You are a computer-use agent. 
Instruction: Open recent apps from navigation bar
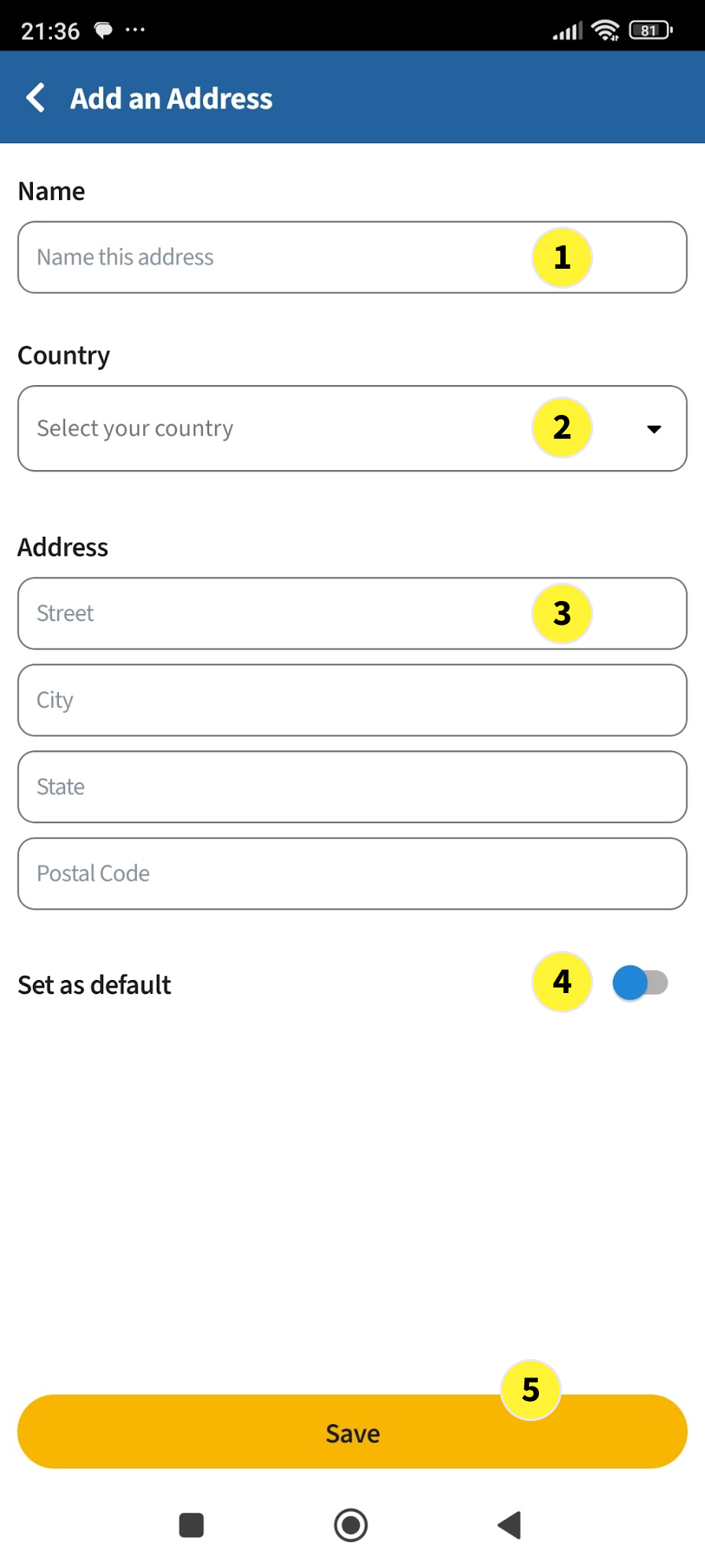coord(191,1525)
